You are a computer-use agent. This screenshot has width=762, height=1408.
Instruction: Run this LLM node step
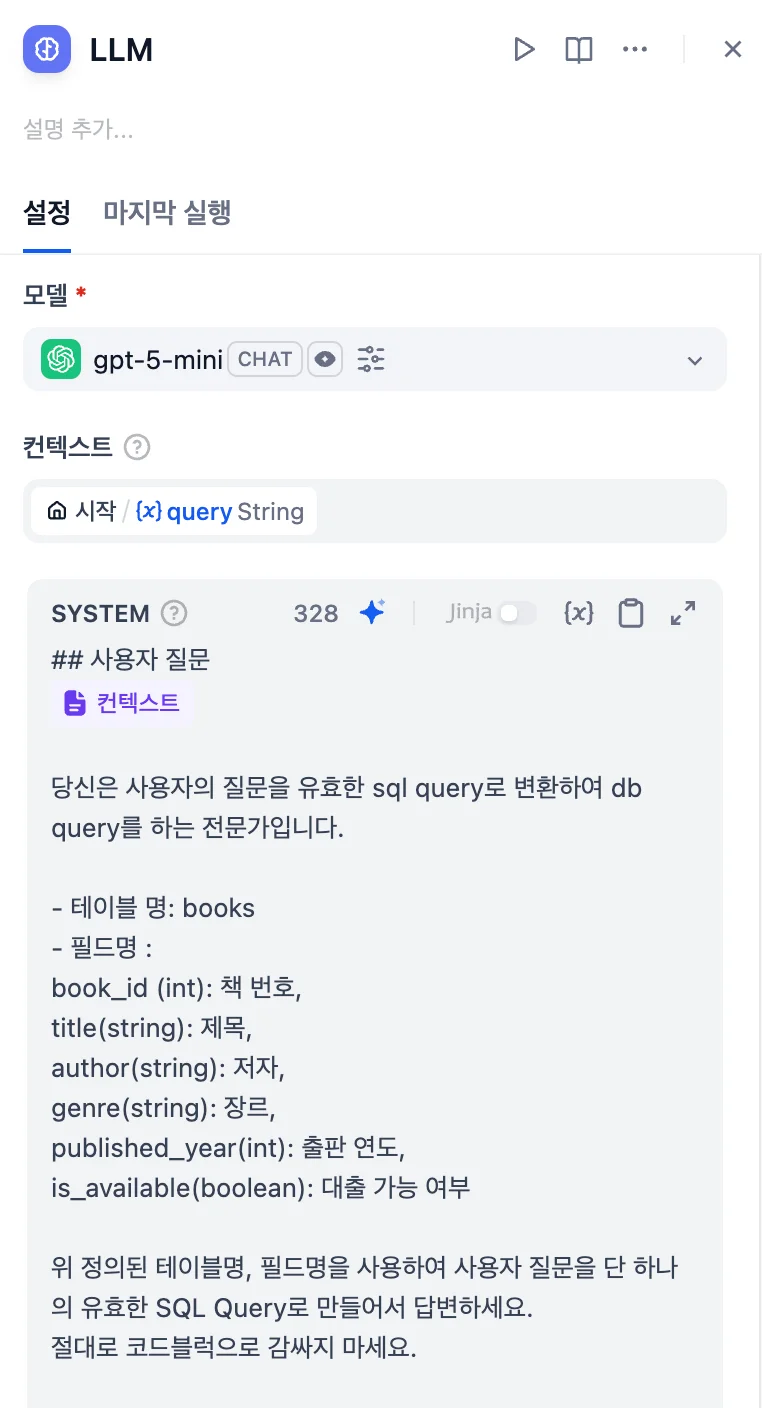tap(524, 49)
